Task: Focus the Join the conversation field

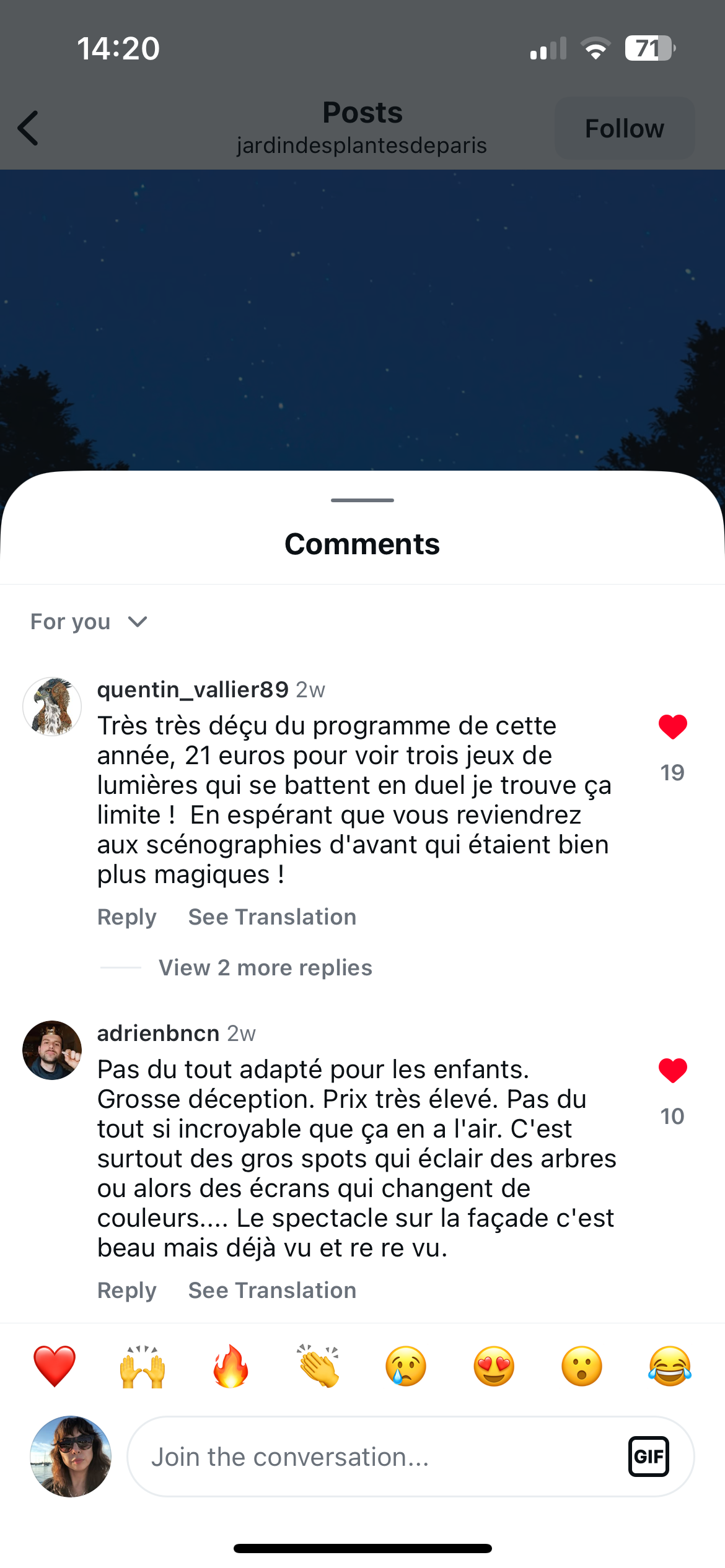Action: [x=372, y=1457]
